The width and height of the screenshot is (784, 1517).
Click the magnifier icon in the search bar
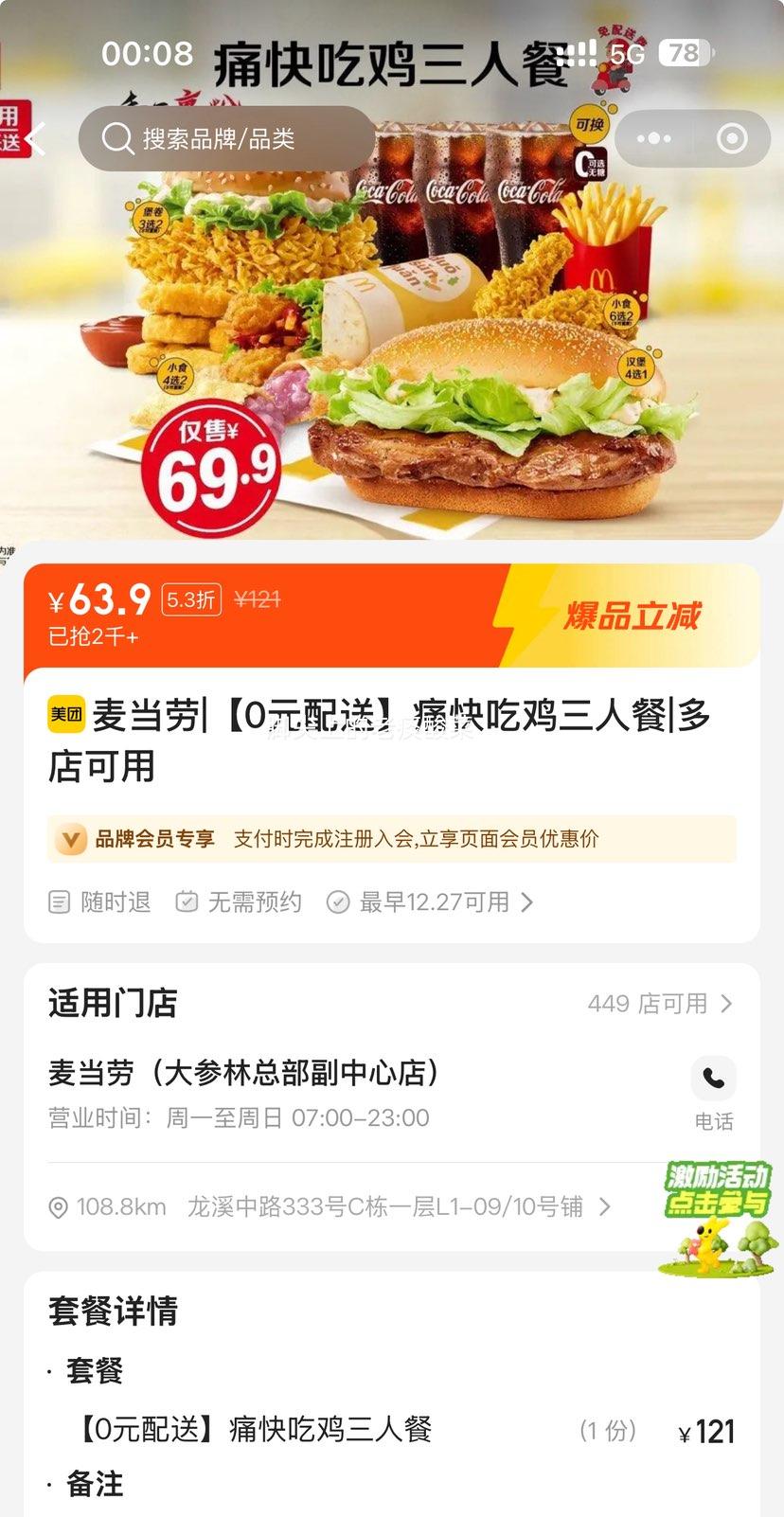116,138
